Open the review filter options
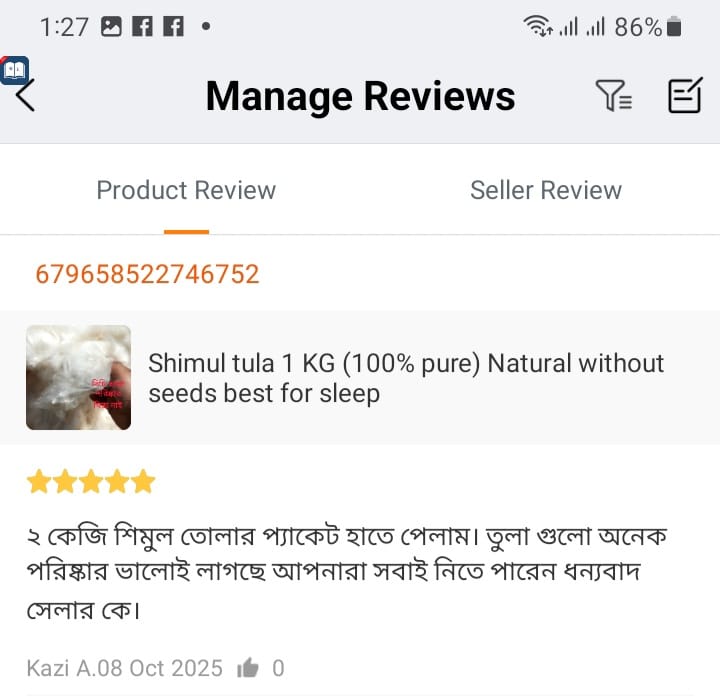 point(613,96)
